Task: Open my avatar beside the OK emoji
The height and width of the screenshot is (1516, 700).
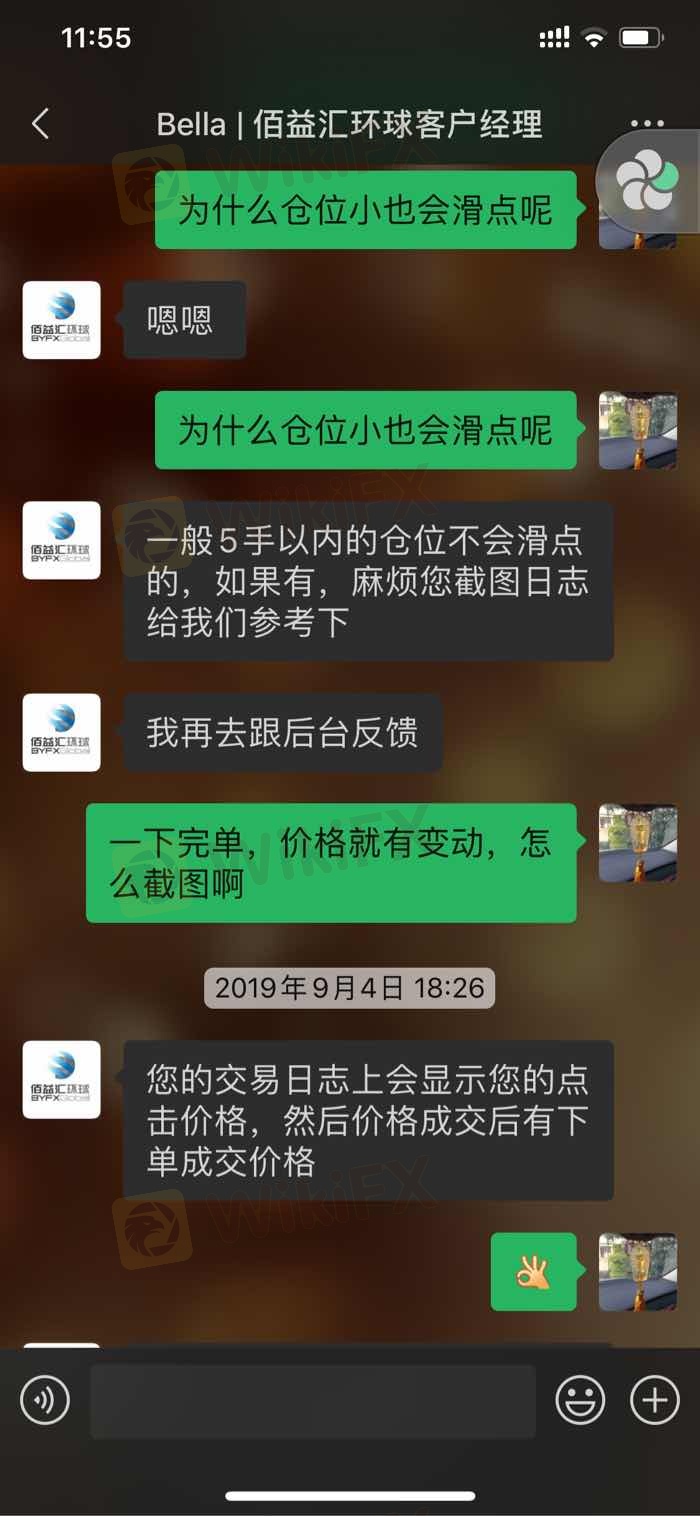Action: click(637, 1271)
